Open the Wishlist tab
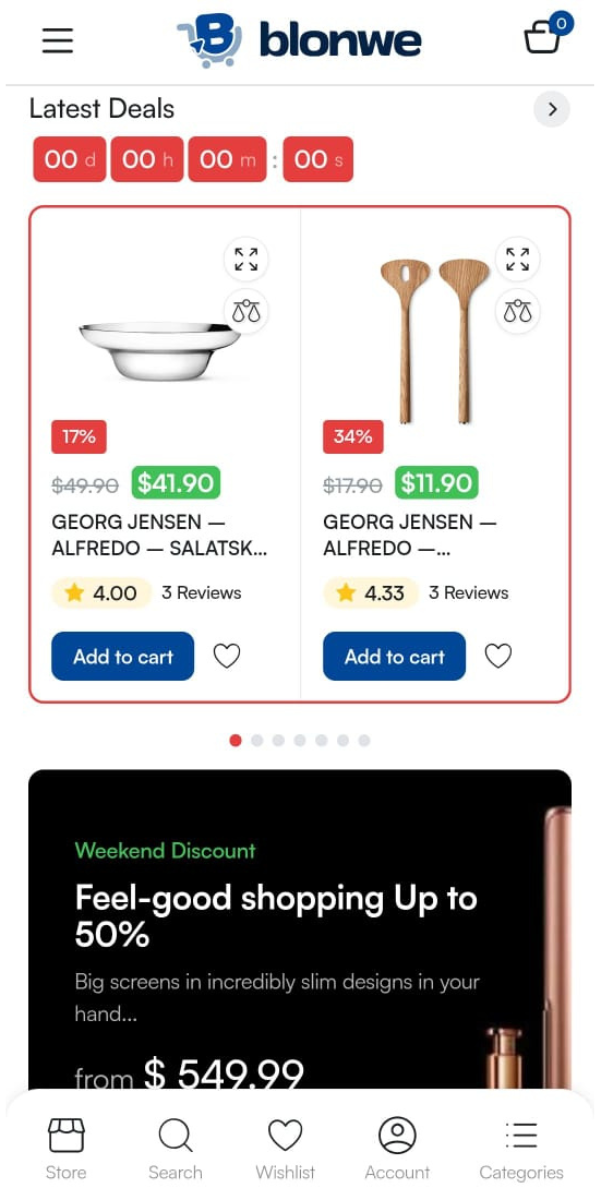This screenshot has width=600, height=1200. coord(285,1149)
